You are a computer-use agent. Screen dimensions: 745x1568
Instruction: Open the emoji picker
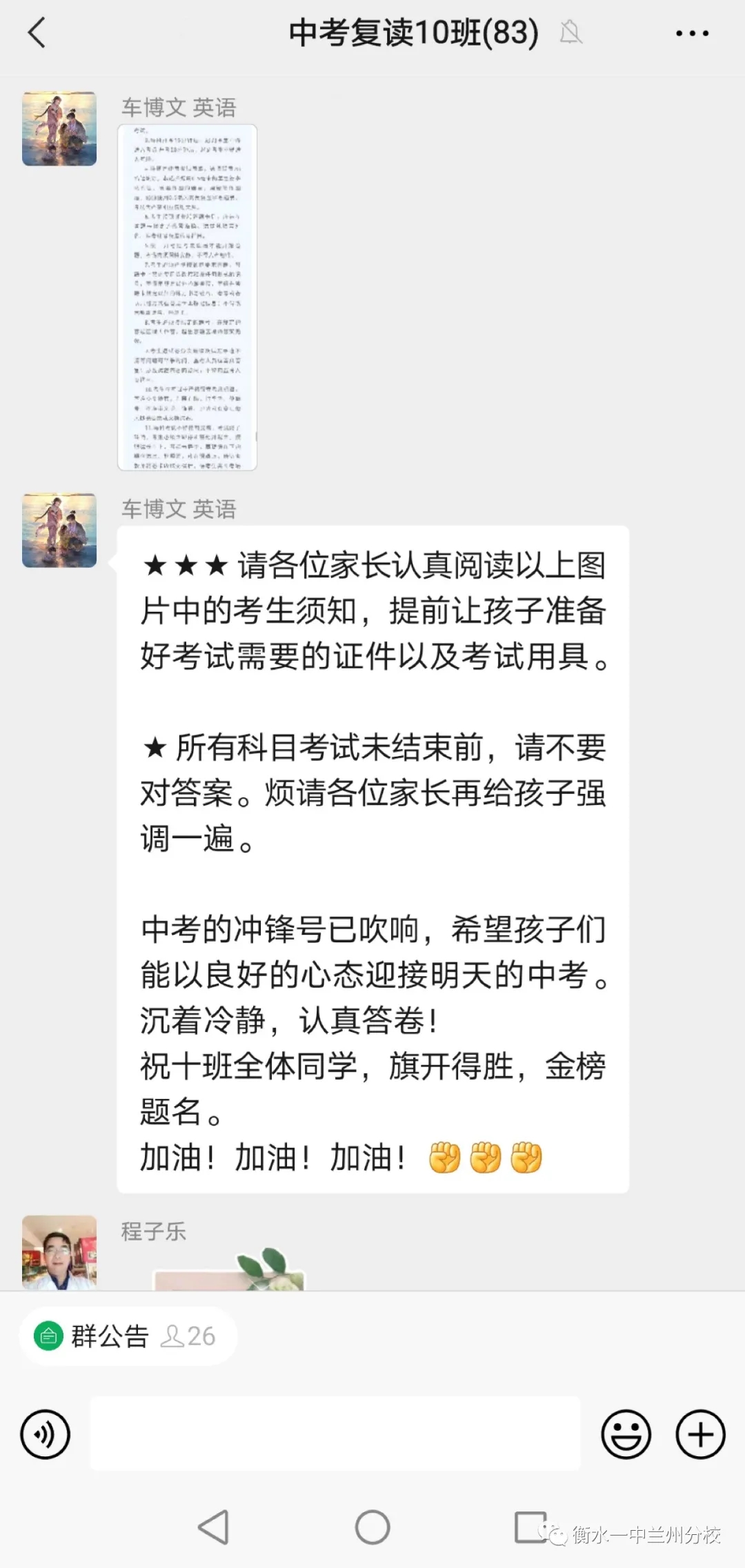(626, 1434)
